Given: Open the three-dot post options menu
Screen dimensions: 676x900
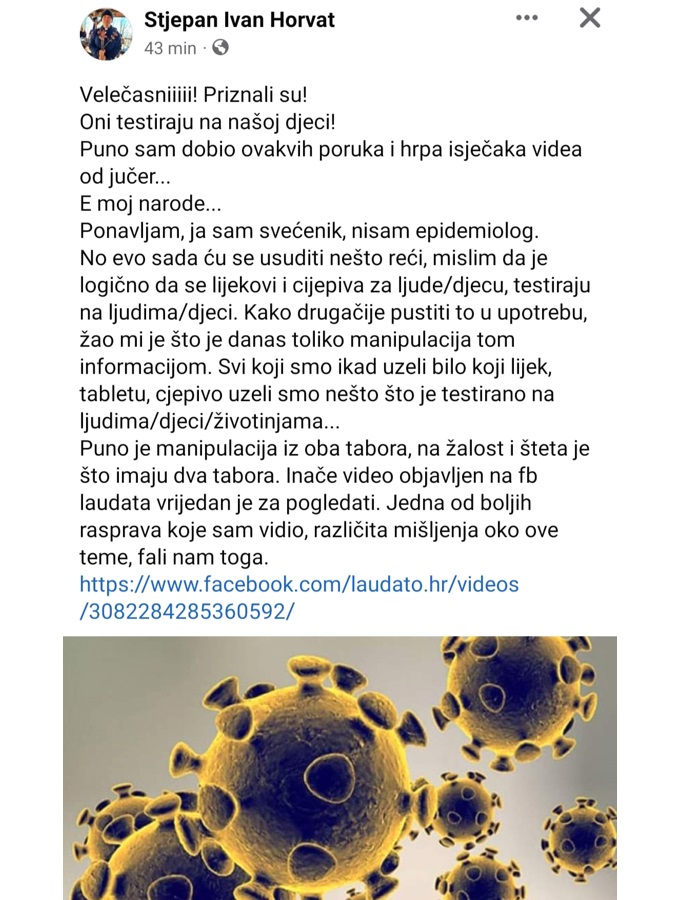Looking at the screenshot, I should (527, 18).
